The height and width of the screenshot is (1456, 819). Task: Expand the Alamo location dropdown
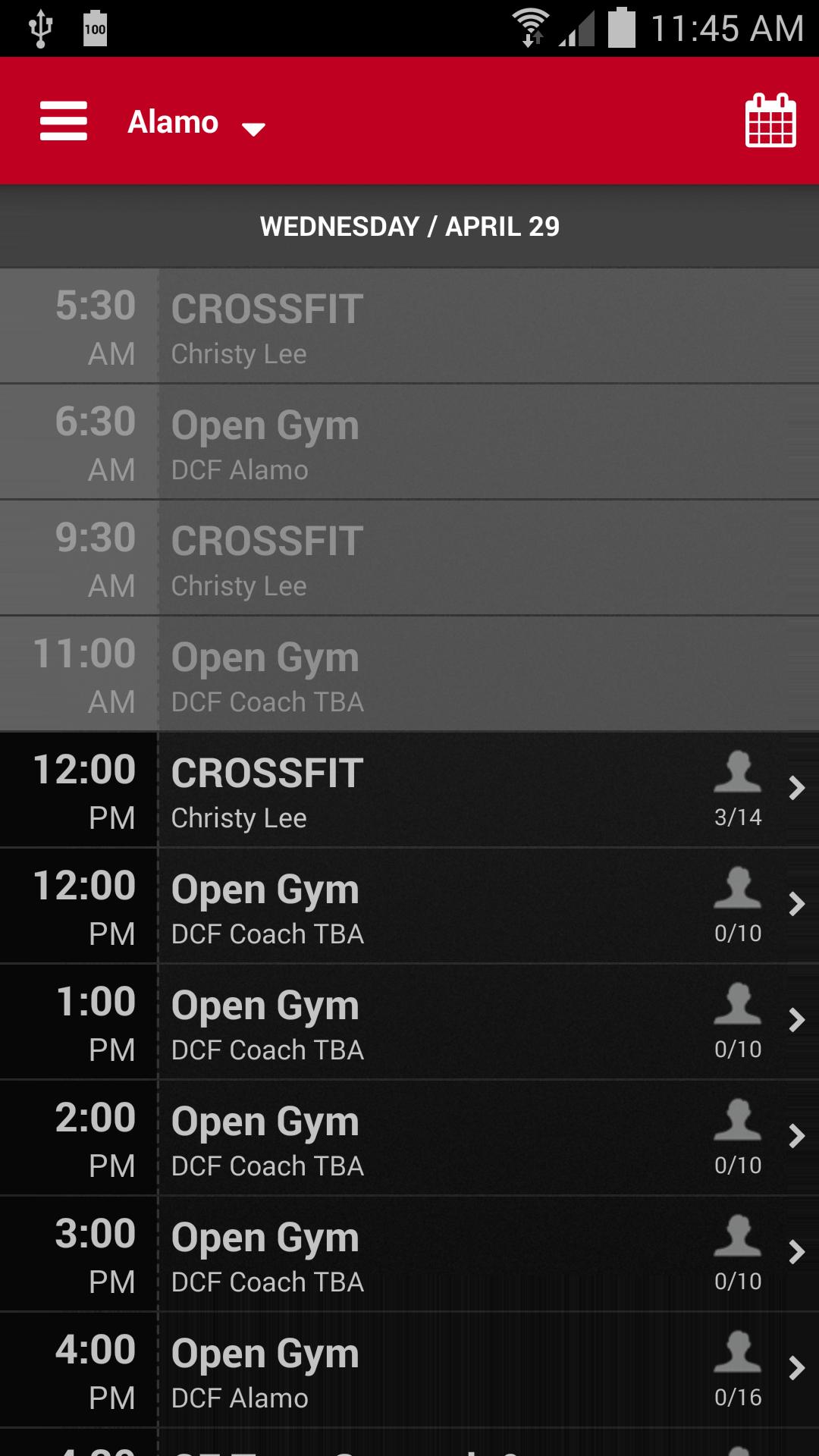(196, 123)
